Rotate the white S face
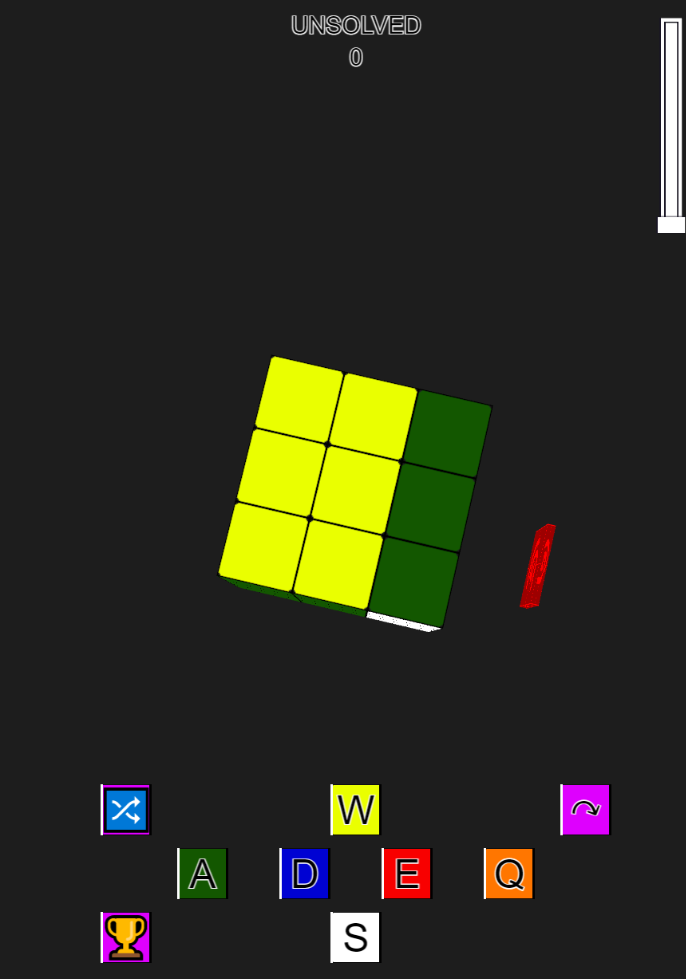Viewport: 686px width, 979px height. click(356, 938)
